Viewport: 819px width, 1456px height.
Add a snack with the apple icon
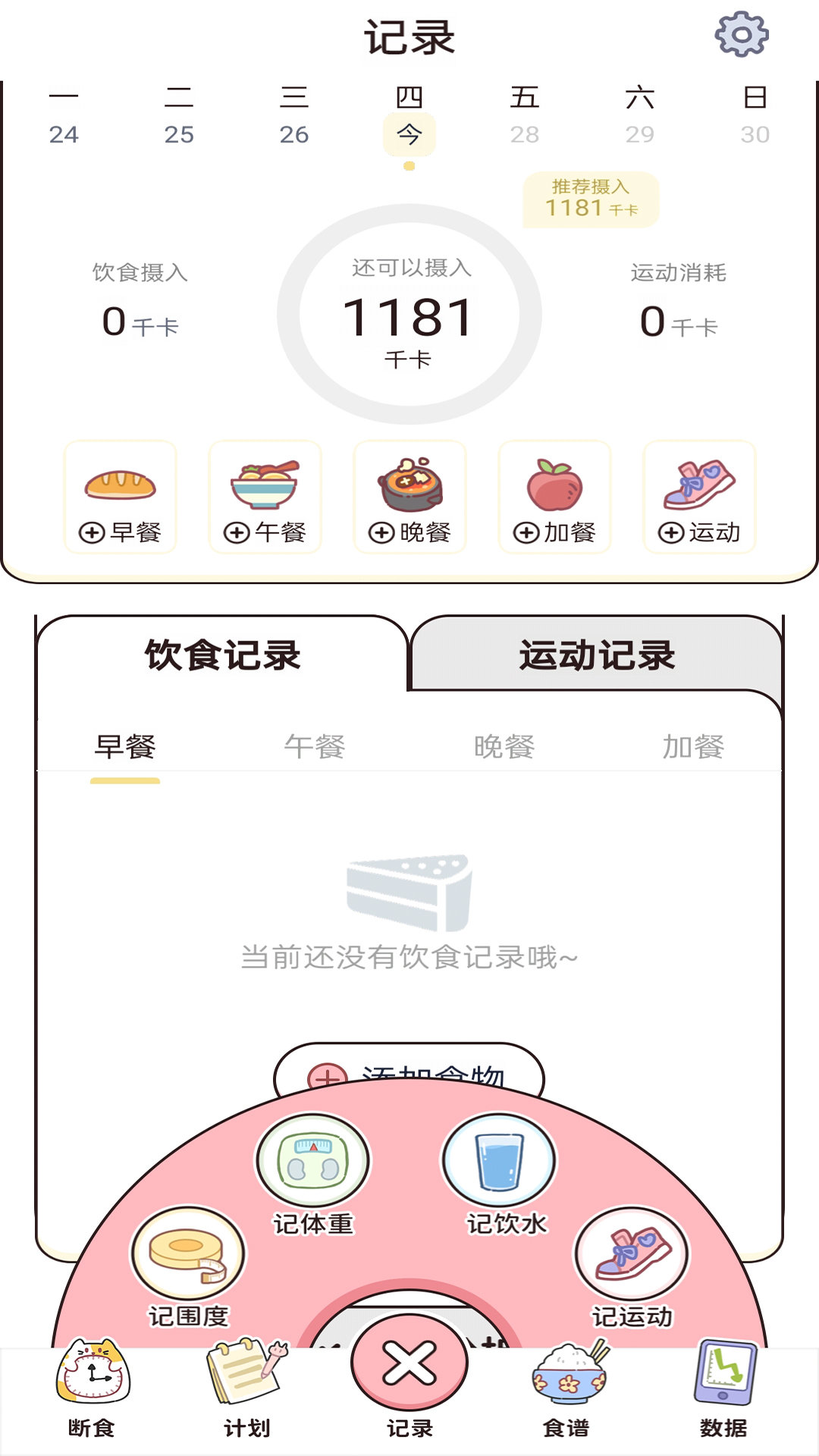pyautogui.click(x=554, y=497)
